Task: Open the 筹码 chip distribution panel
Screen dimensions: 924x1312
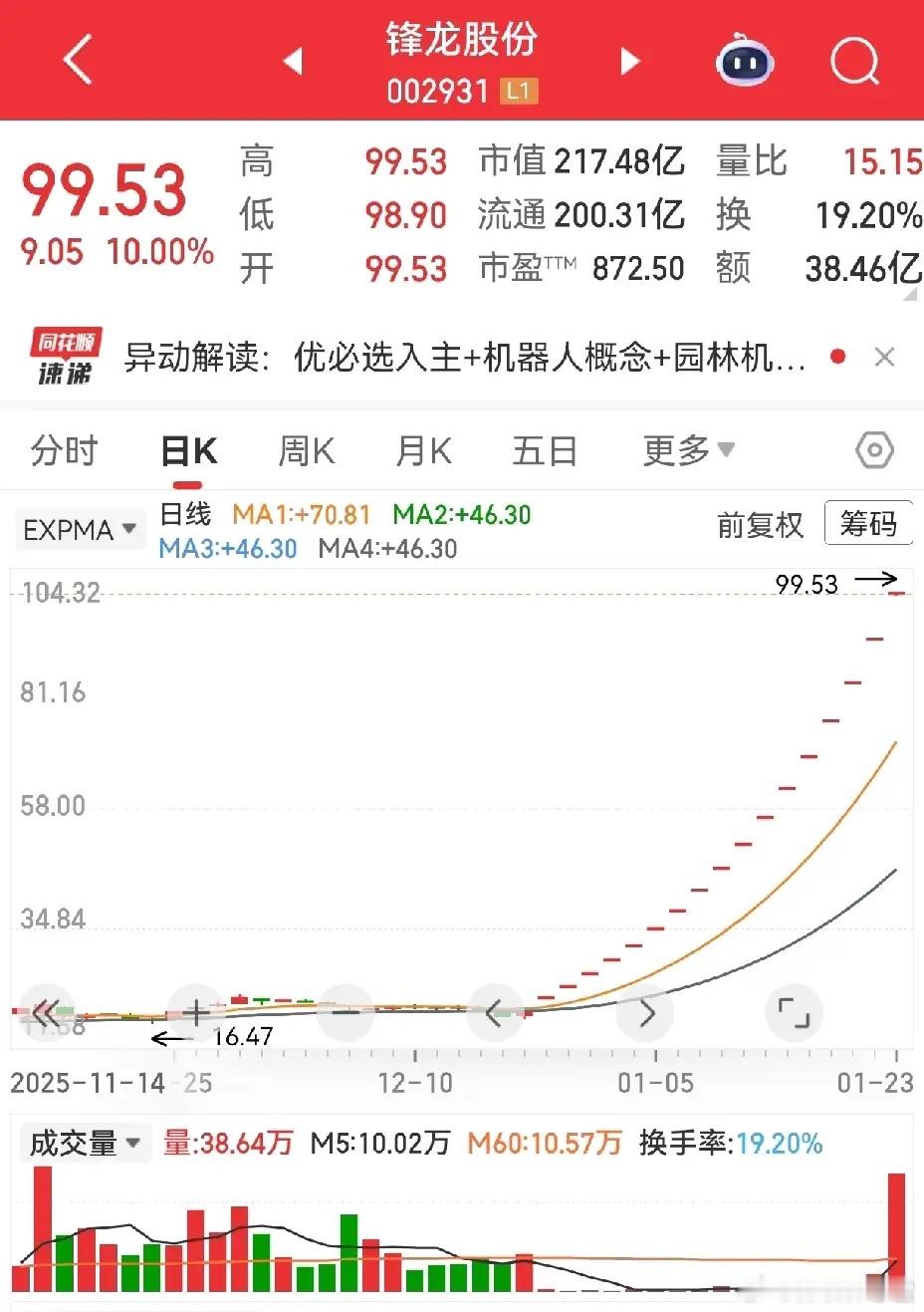Action: 868,523
